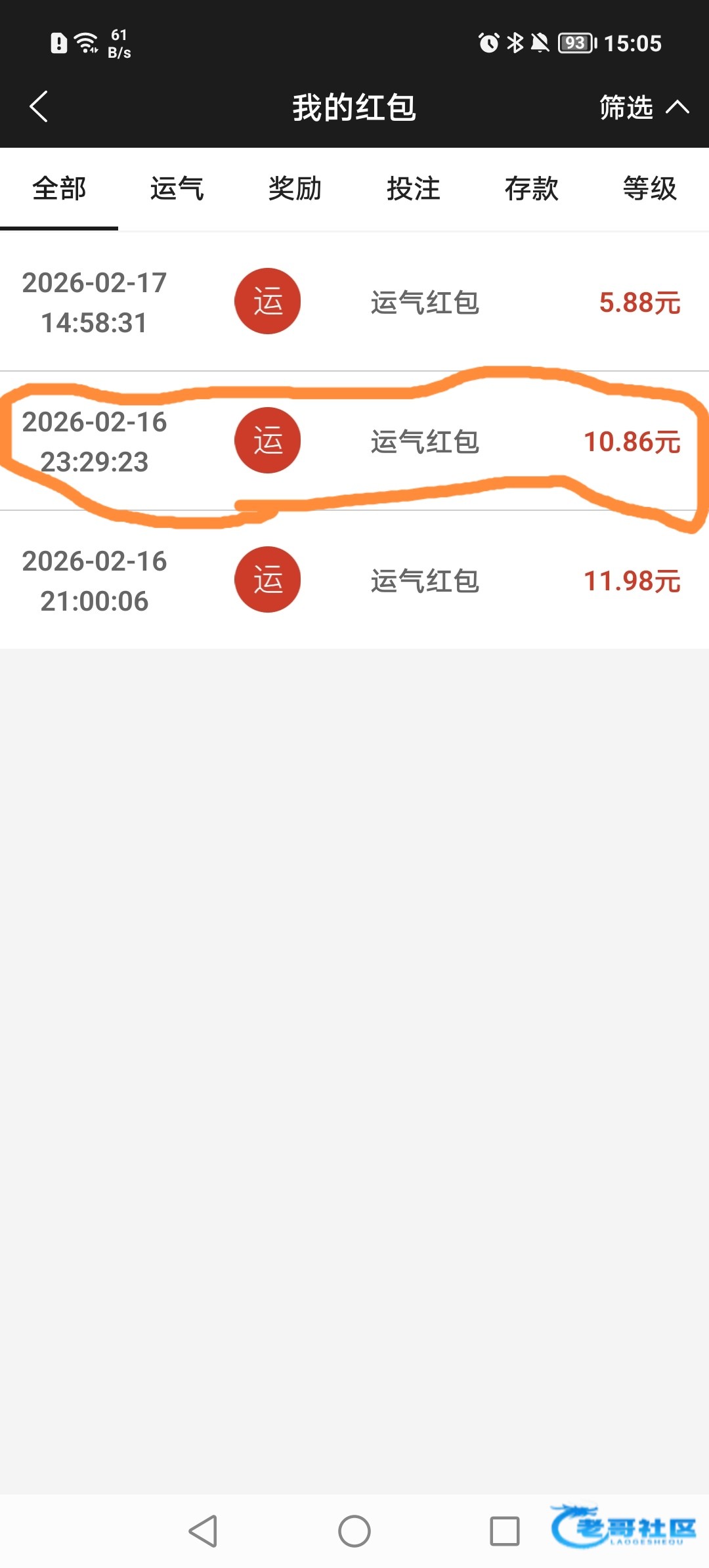Screen dimensions: 709x1568
Task: Open the system recent apps button
Action: 505,1531
